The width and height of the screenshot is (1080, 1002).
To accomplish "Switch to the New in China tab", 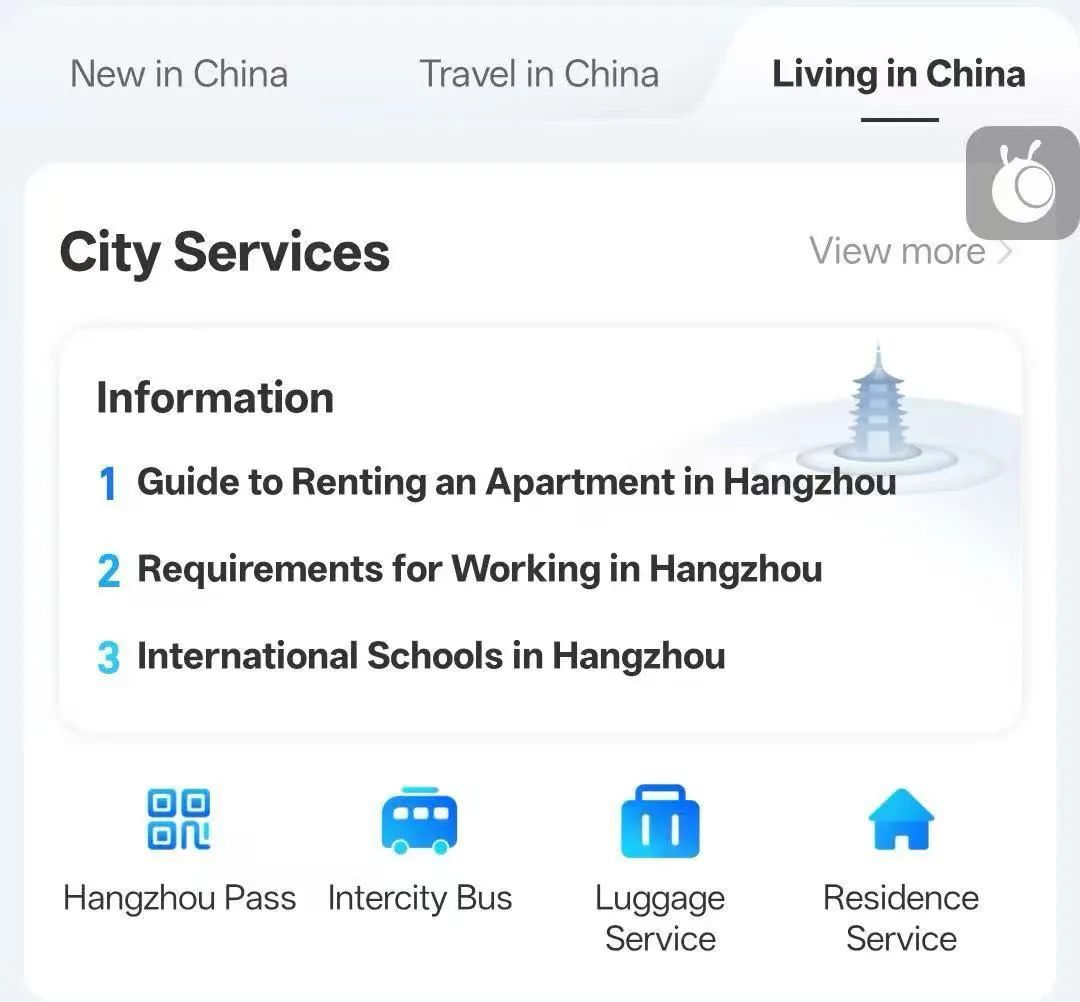I will tap(179, 74).
